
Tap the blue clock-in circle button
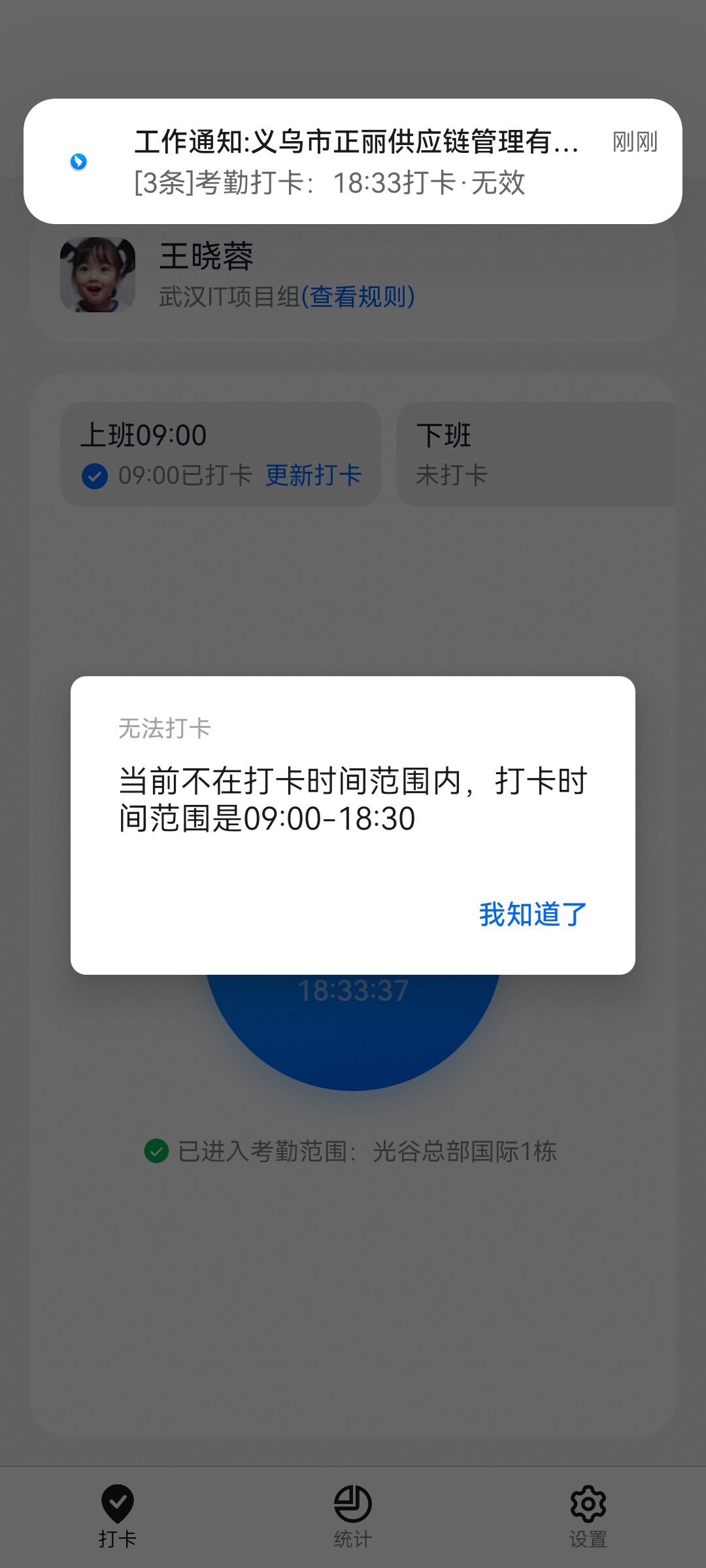[353, 1032]
